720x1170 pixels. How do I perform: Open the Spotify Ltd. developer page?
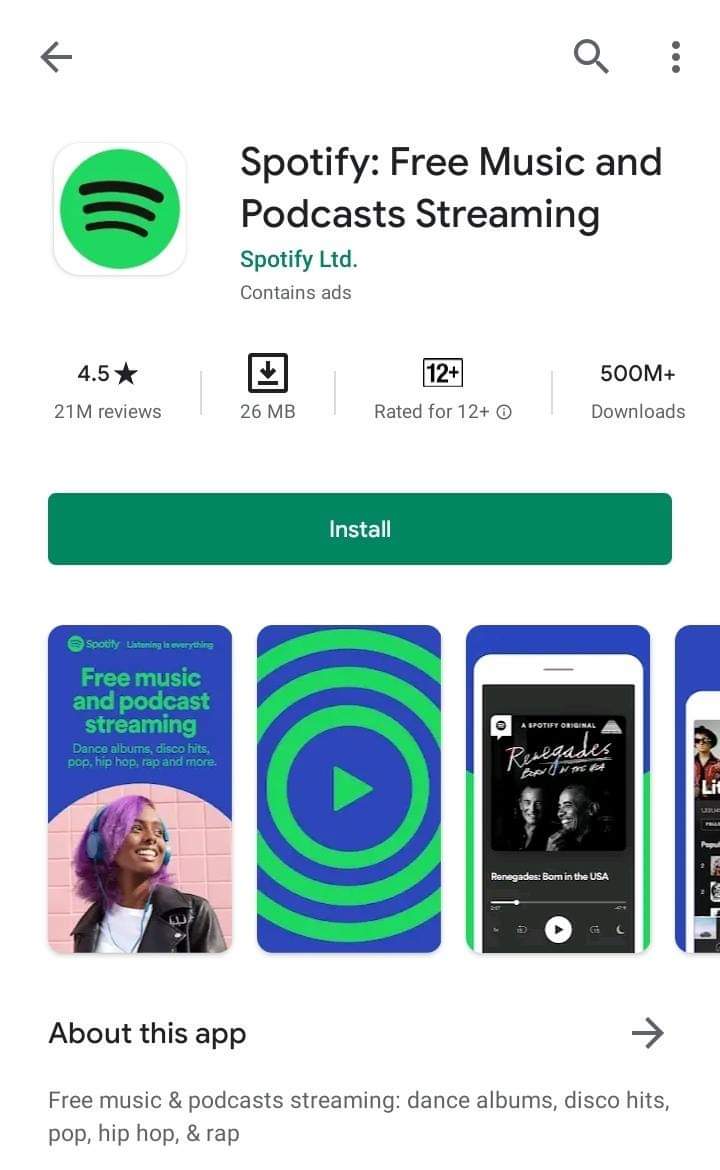pos(298,259)
